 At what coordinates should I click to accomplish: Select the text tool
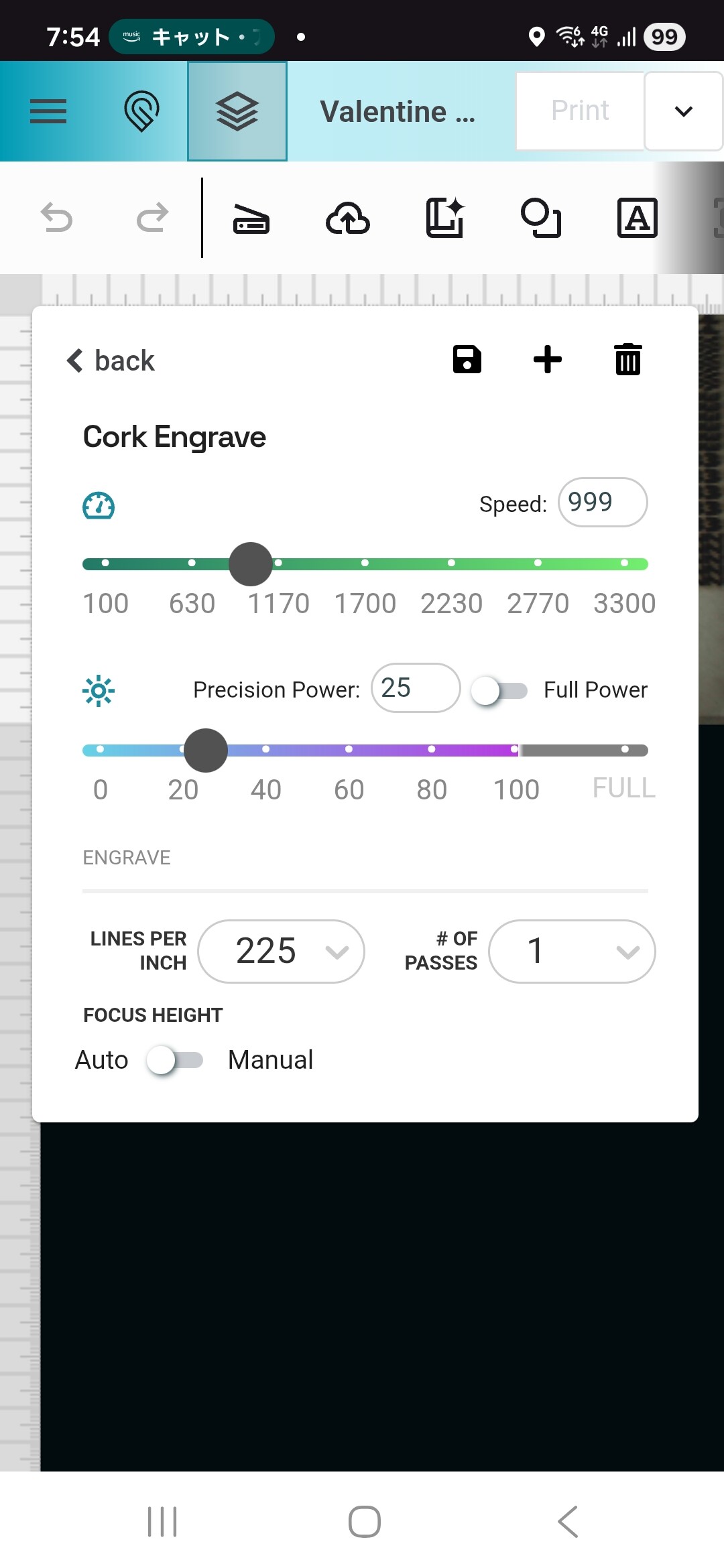point(637,218)
